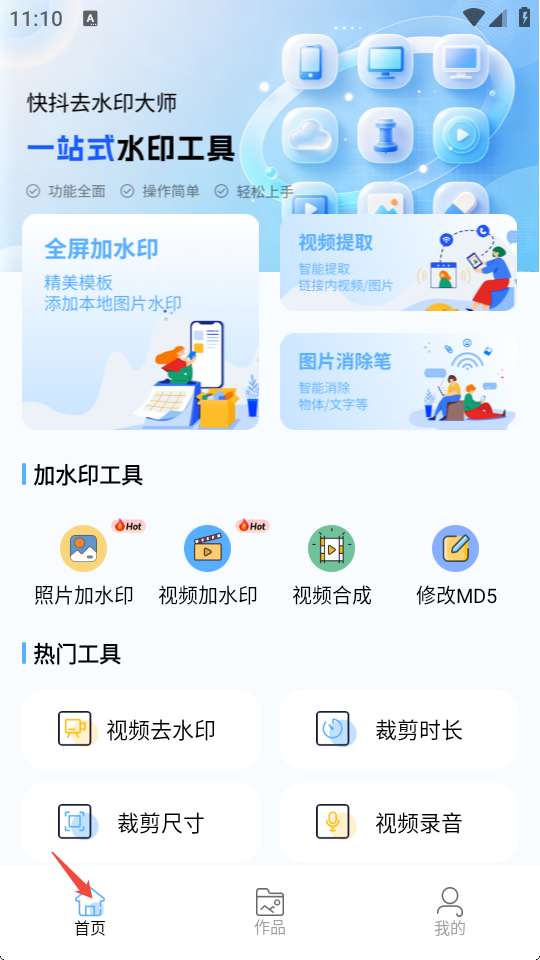Choose the 裁剪尺寸 tool

point(141,822)
